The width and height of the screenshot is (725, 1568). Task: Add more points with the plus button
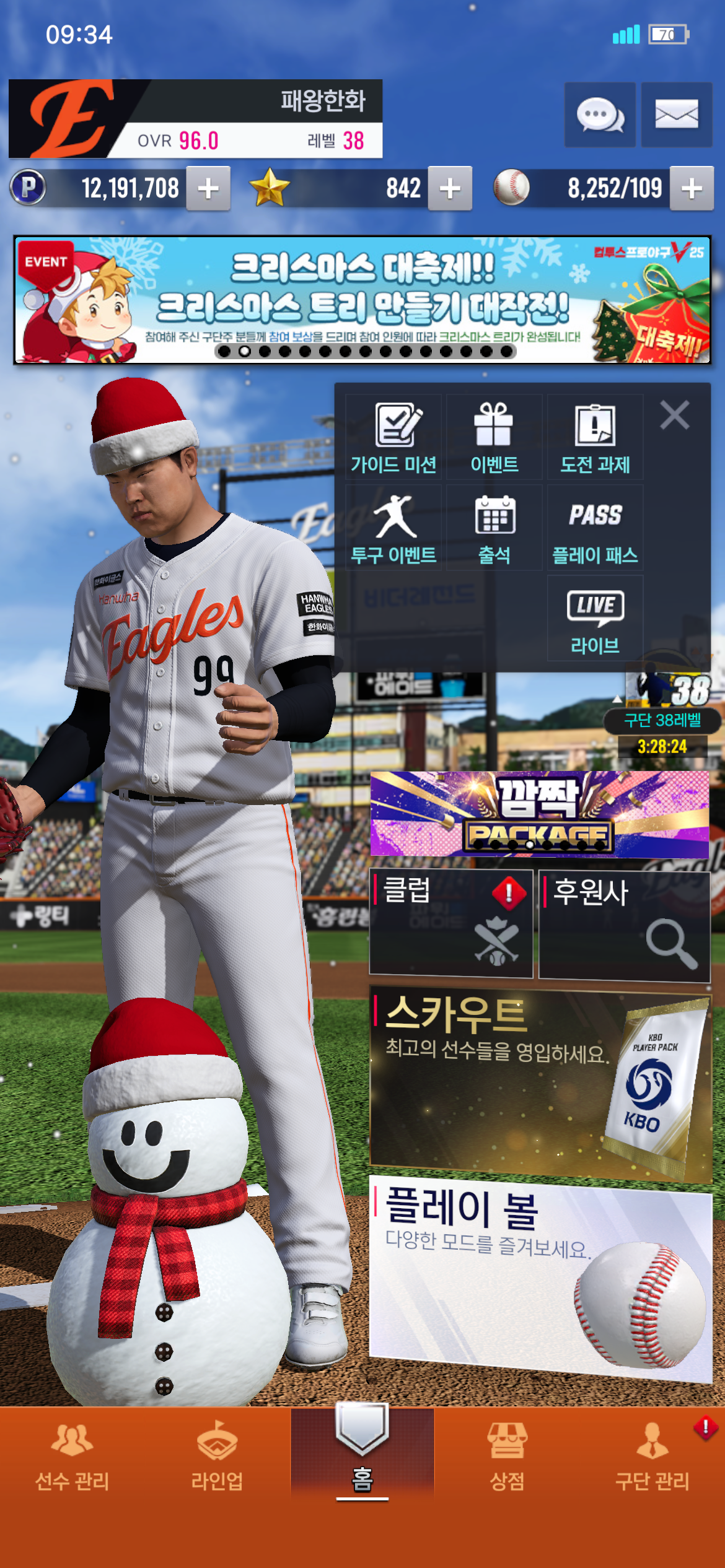pyautogui.click(x=208, y=188)
